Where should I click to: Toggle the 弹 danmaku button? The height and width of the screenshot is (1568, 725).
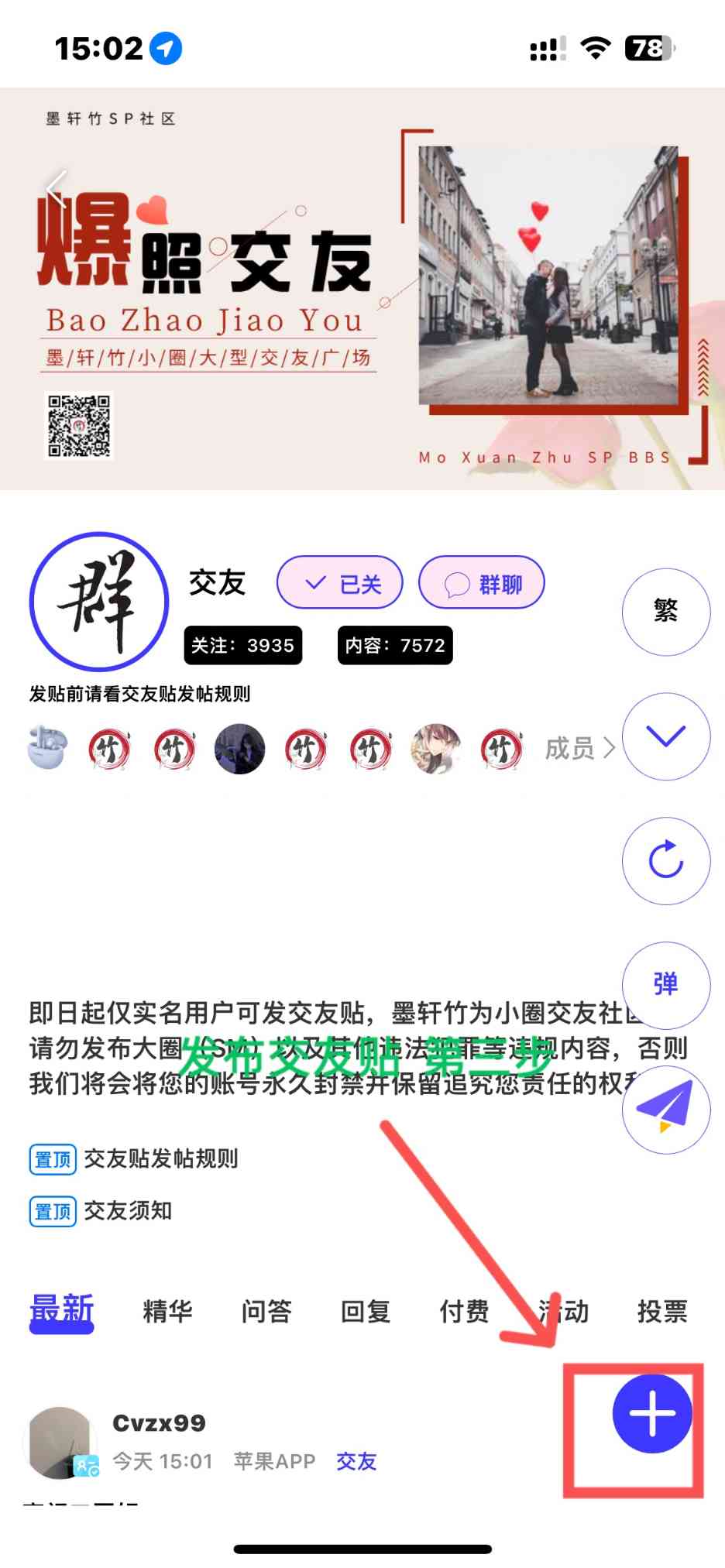tap(666, 984)
